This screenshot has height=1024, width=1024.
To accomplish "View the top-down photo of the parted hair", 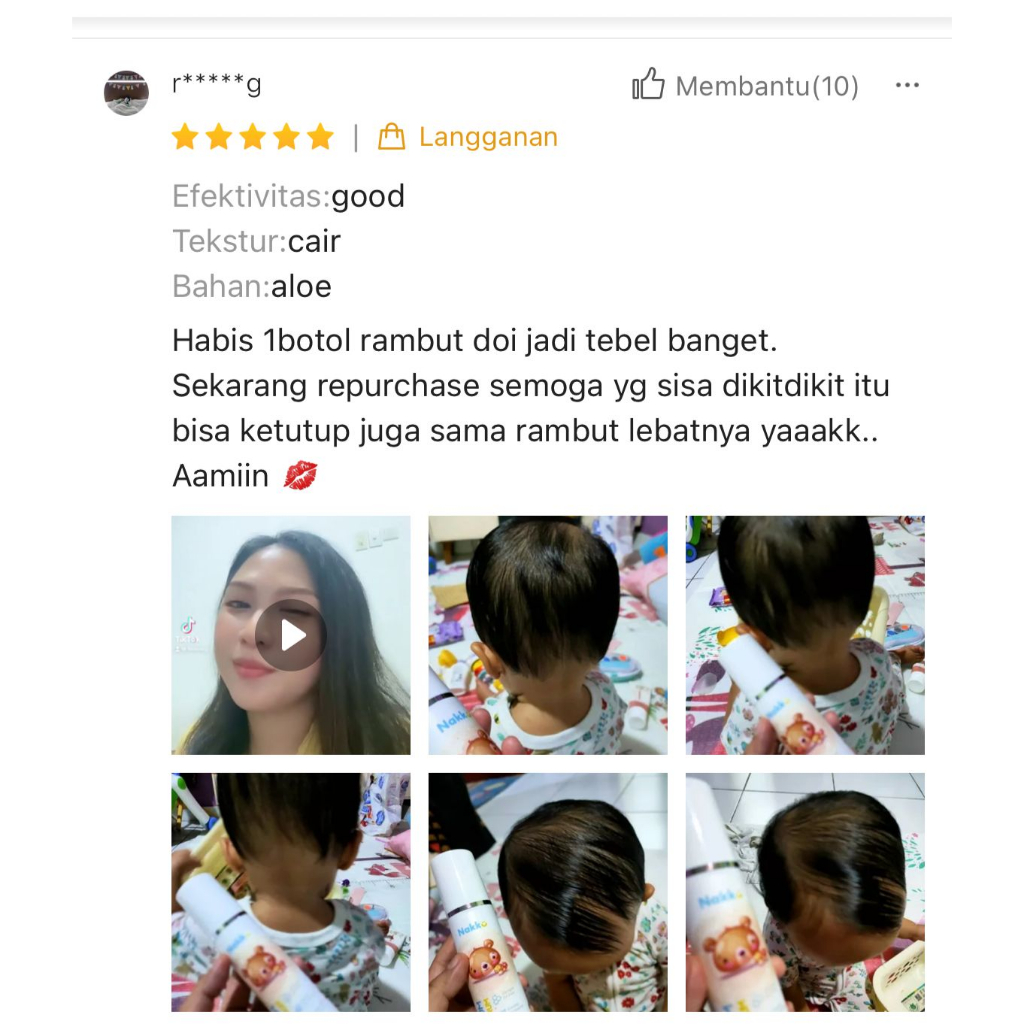I will (547, 891).
